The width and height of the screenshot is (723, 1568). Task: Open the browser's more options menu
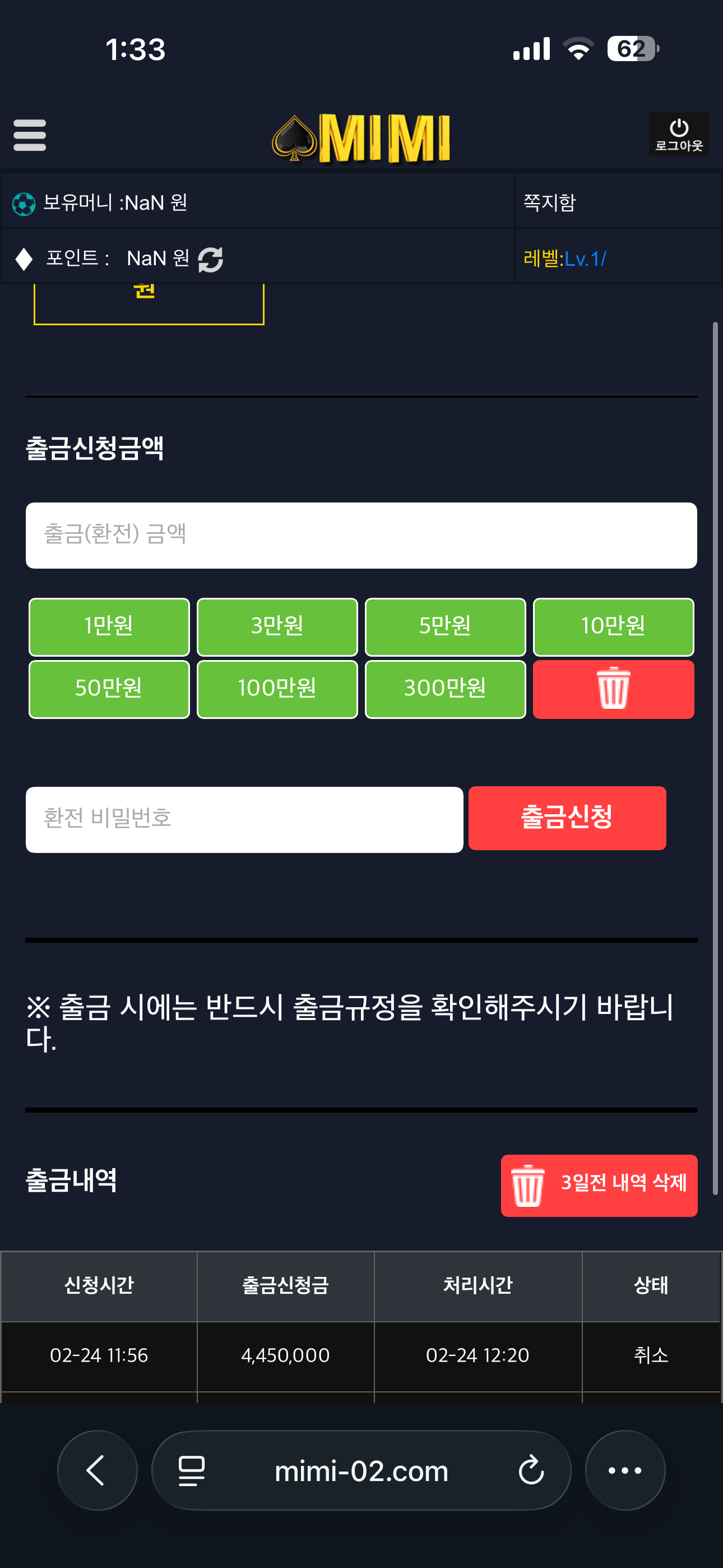[624, 1469]
